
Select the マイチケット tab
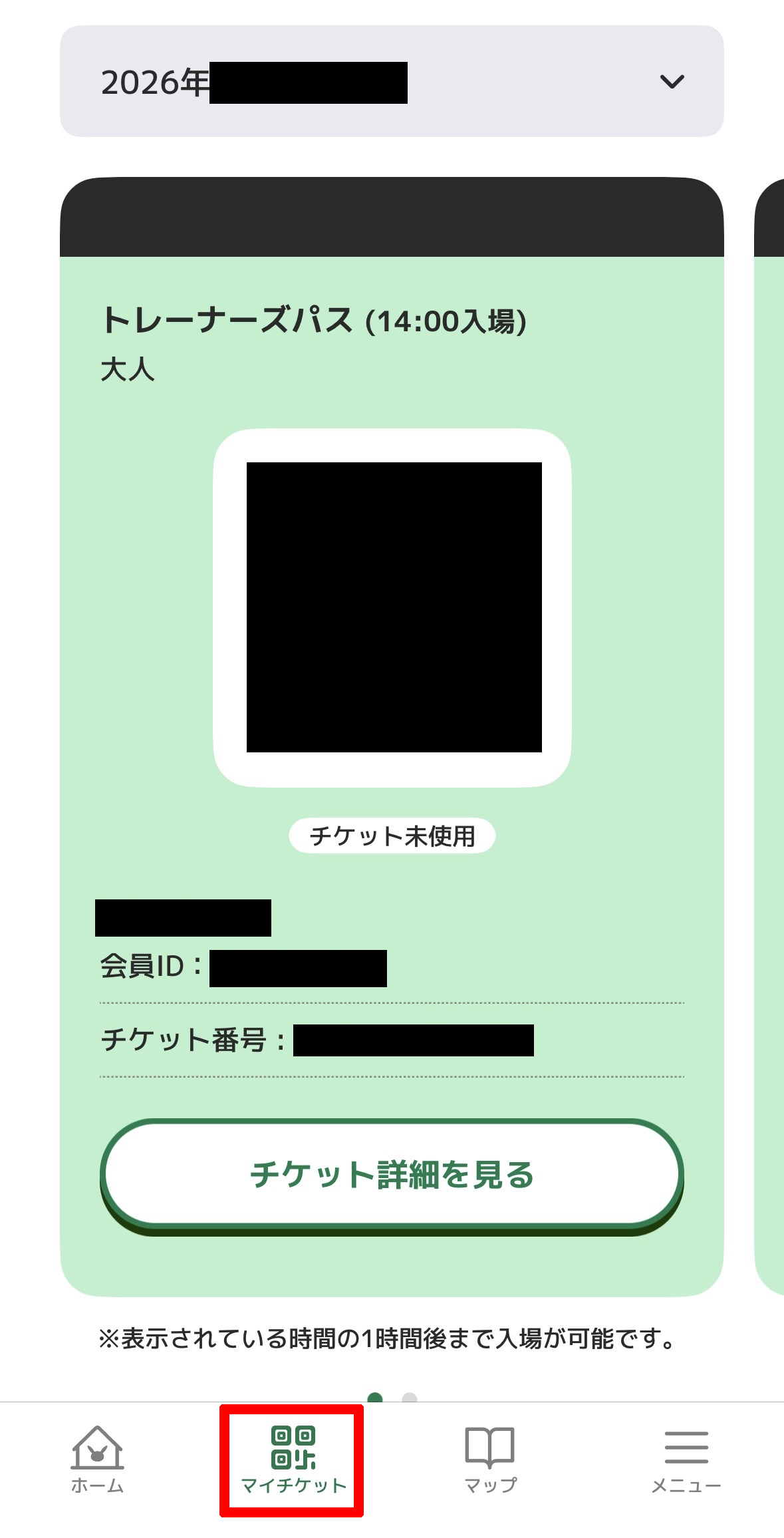(293, 1460)
